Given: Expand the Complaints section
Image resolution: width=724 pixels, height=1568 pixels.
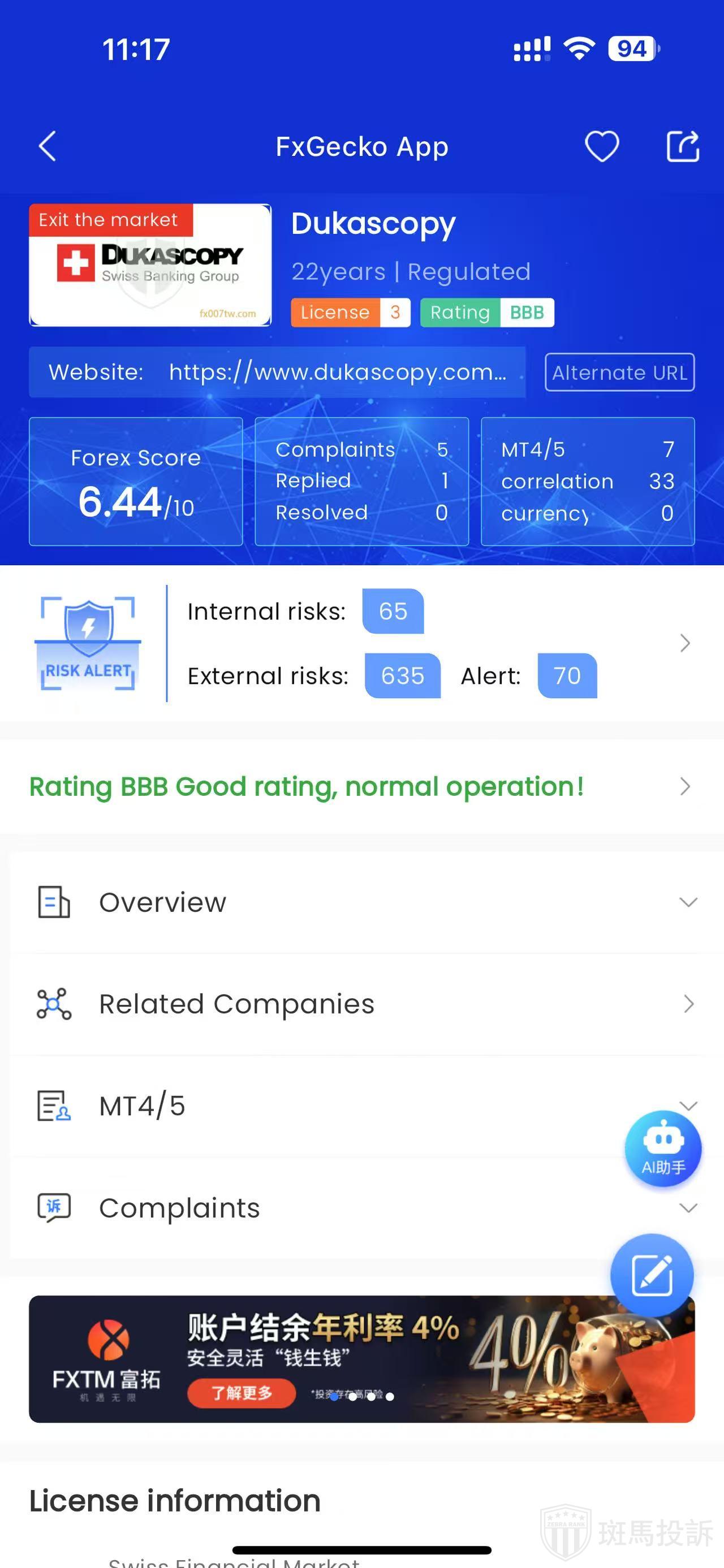Looking at the screenshot, I should 329,1207.
